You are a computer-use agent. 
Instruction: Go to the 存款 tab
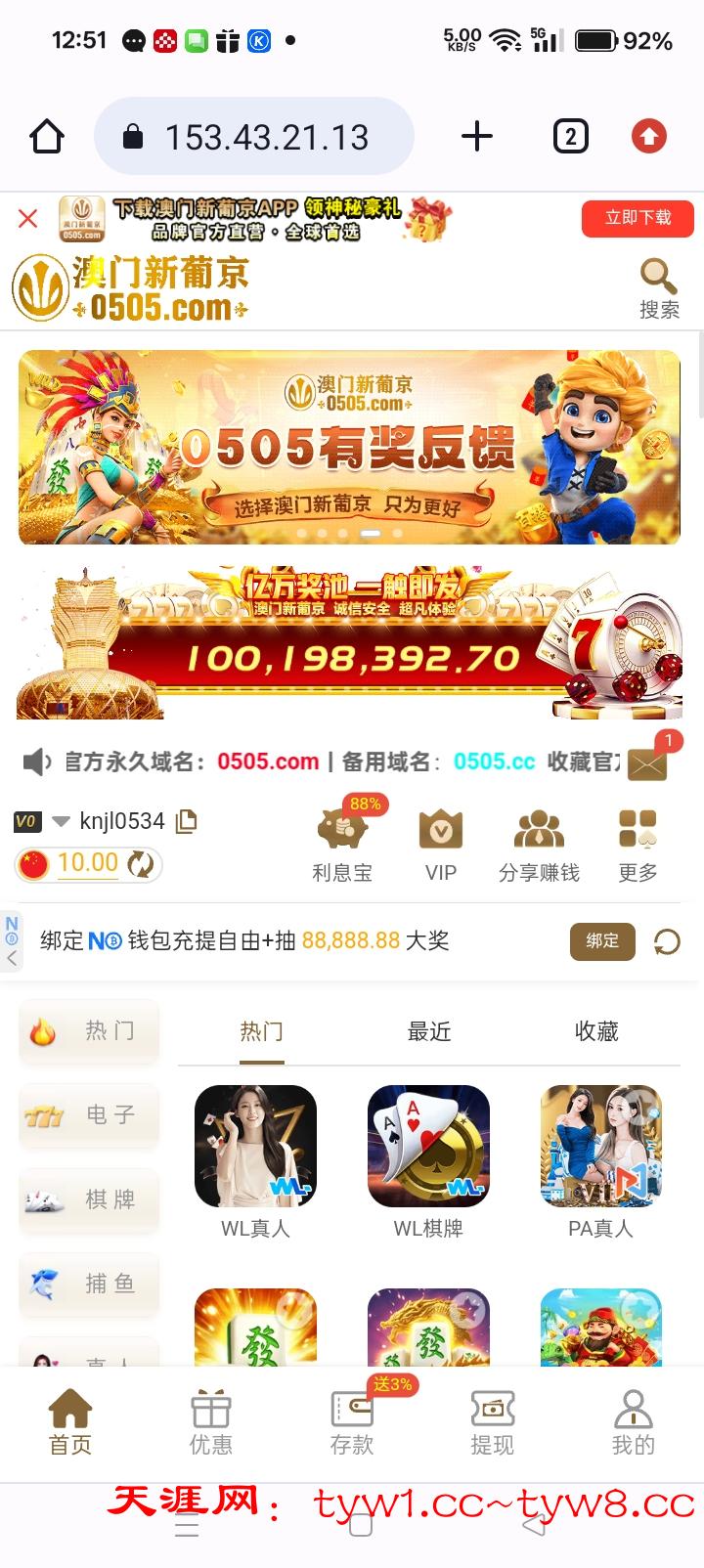tap(352, 1422)
